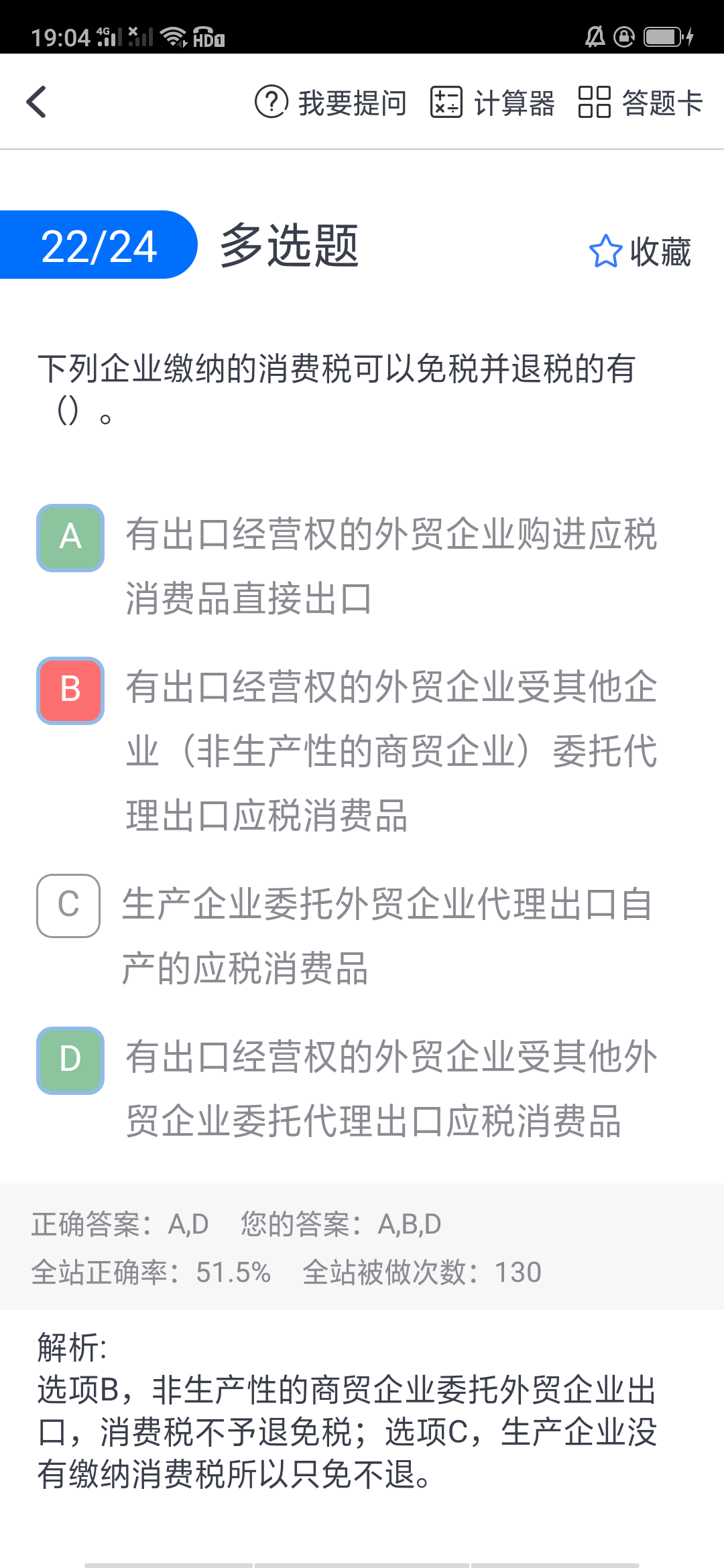This screenshot has width=724, height=1568.
Task: Go back using the top-left arrow
Action: (x=37, y=103)
